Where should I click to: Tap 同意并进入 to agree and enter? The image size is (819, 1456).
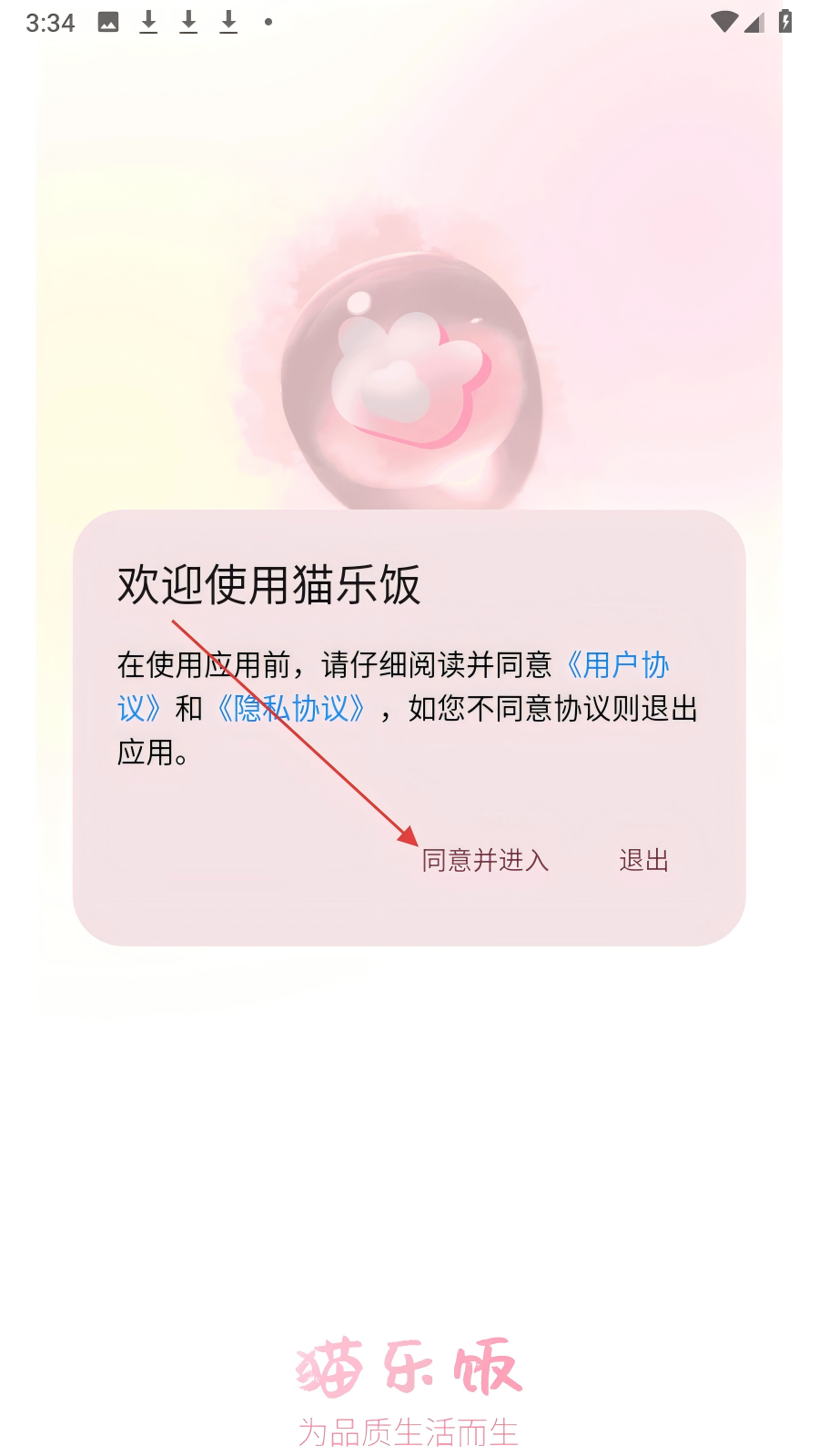[485, 860]
